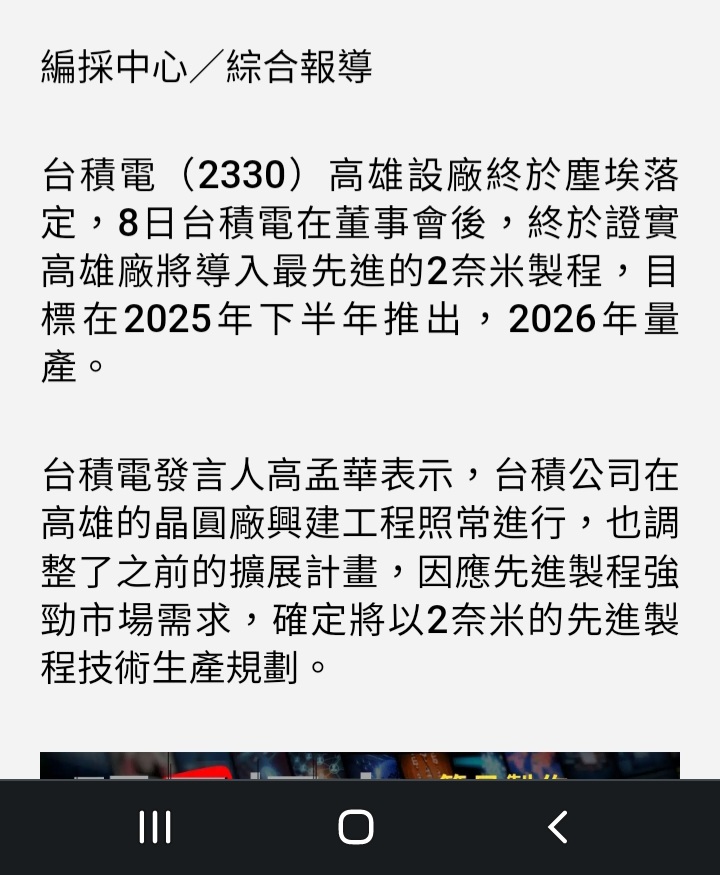
Task: Open the image below the article text
Action: 360,766
